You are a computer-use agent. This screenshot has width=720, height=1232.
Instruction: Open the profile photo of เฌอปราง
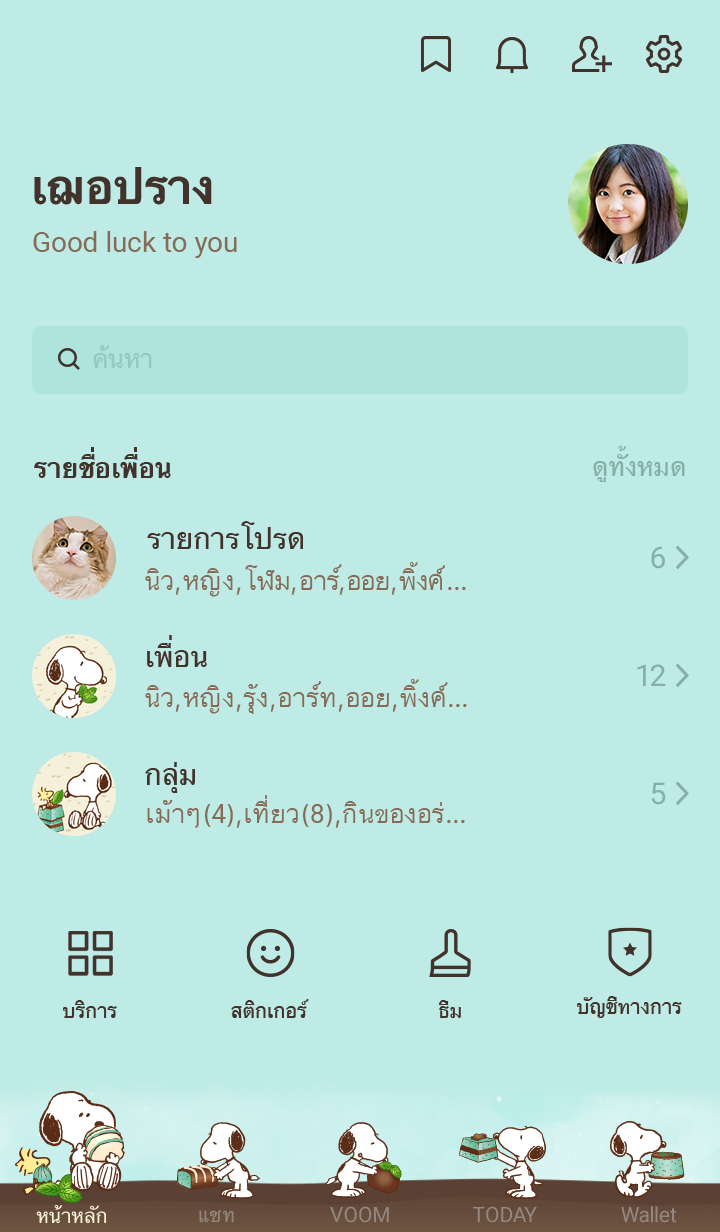[x=628, y=204]
